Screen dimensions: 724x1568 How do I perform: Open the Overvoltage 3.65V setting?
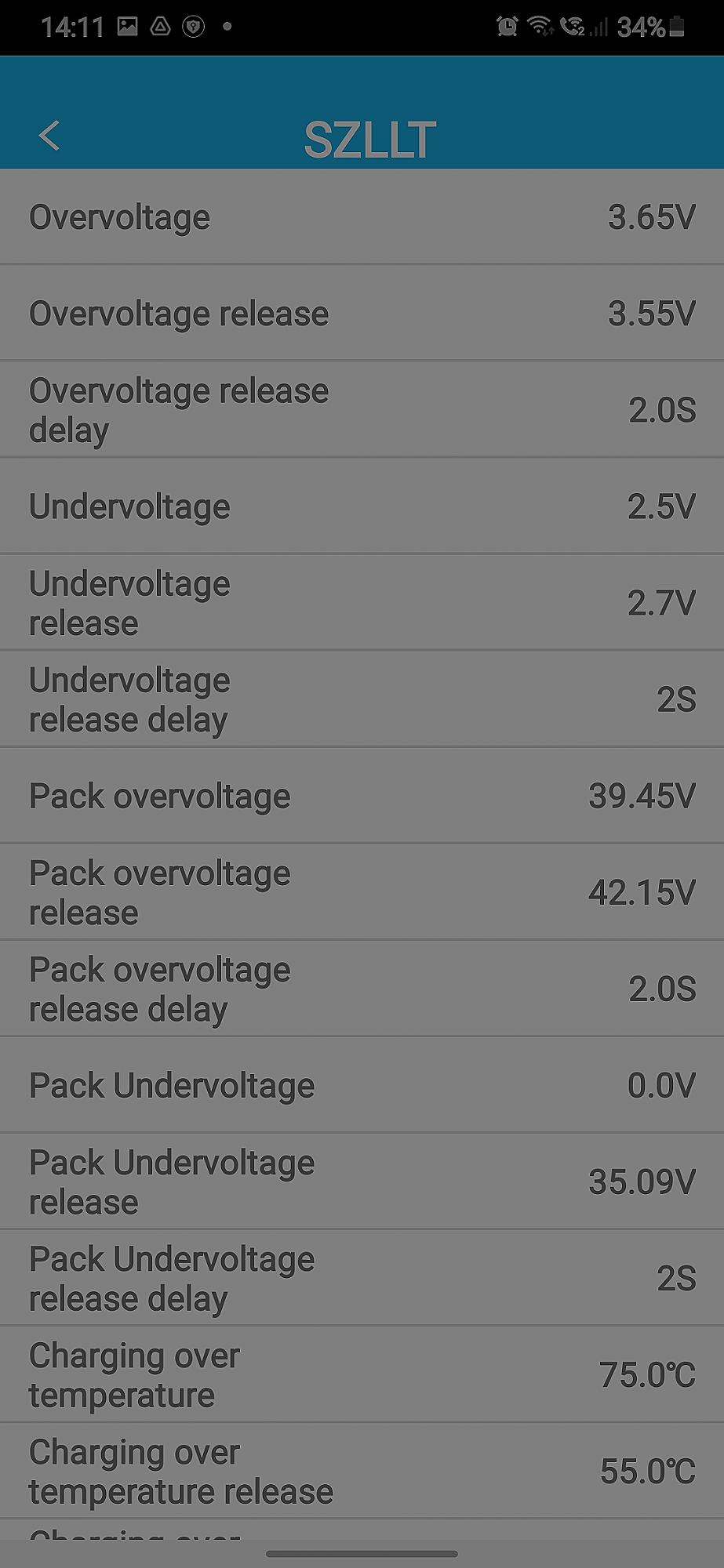362,216
